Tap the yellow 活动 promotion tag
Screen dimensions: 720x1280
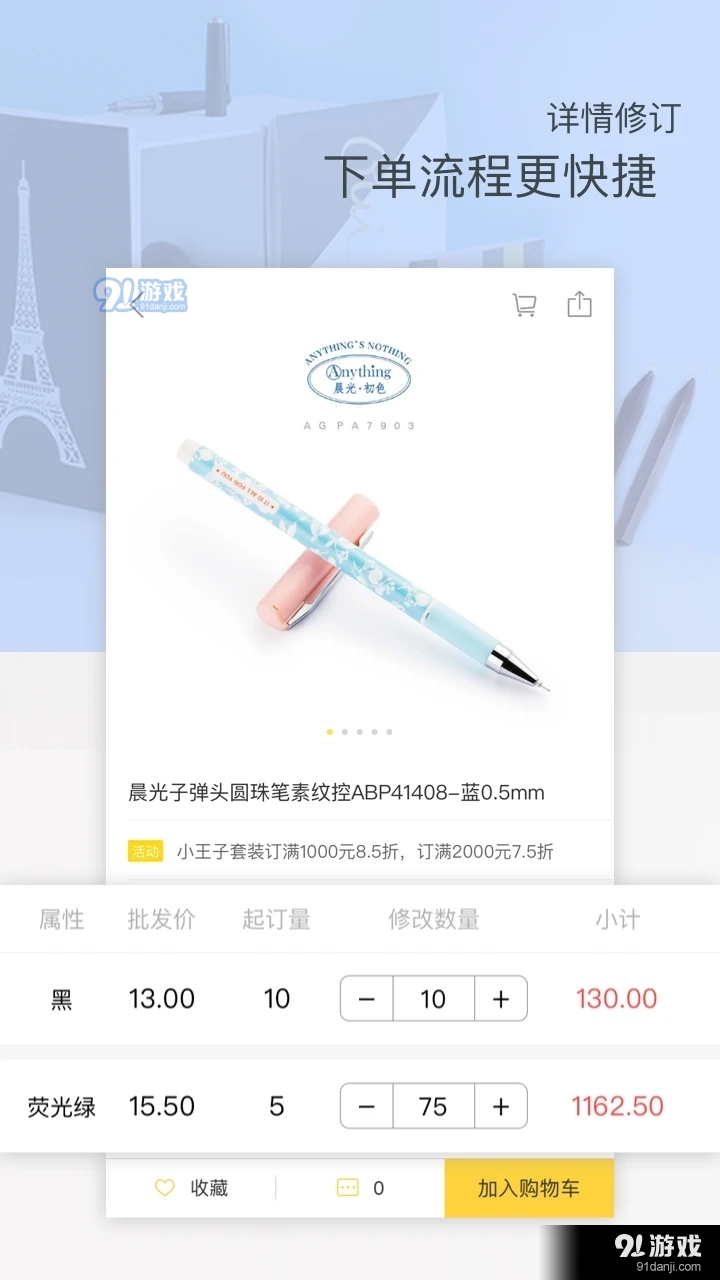[145, 851]
